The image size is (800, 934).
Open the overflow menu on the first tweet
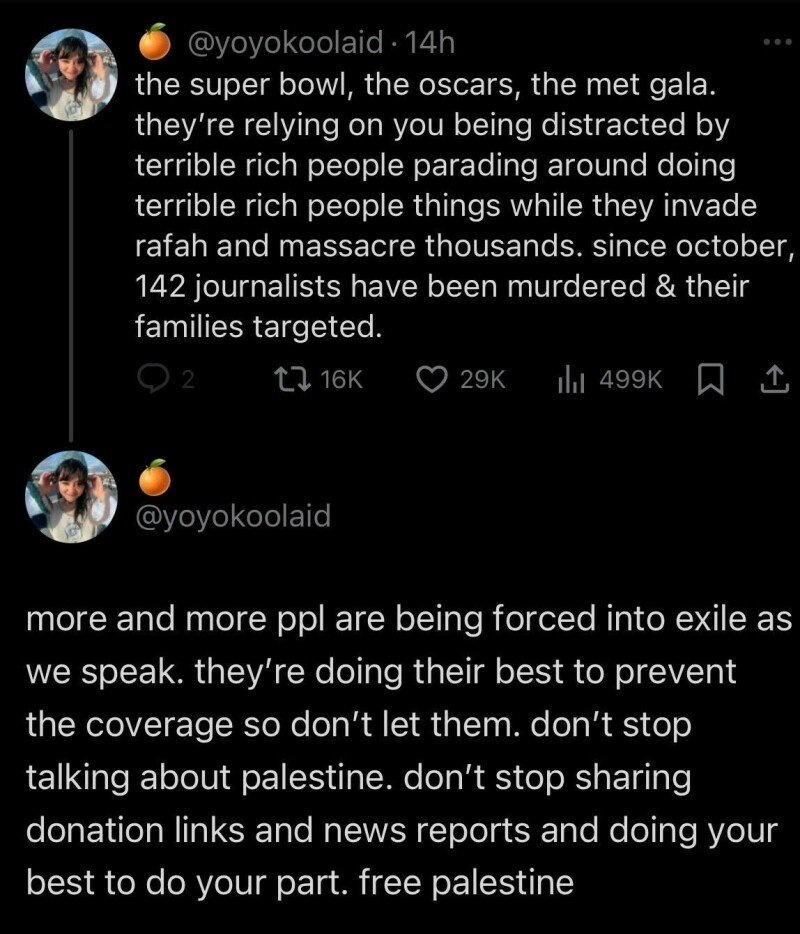(775, 44)
